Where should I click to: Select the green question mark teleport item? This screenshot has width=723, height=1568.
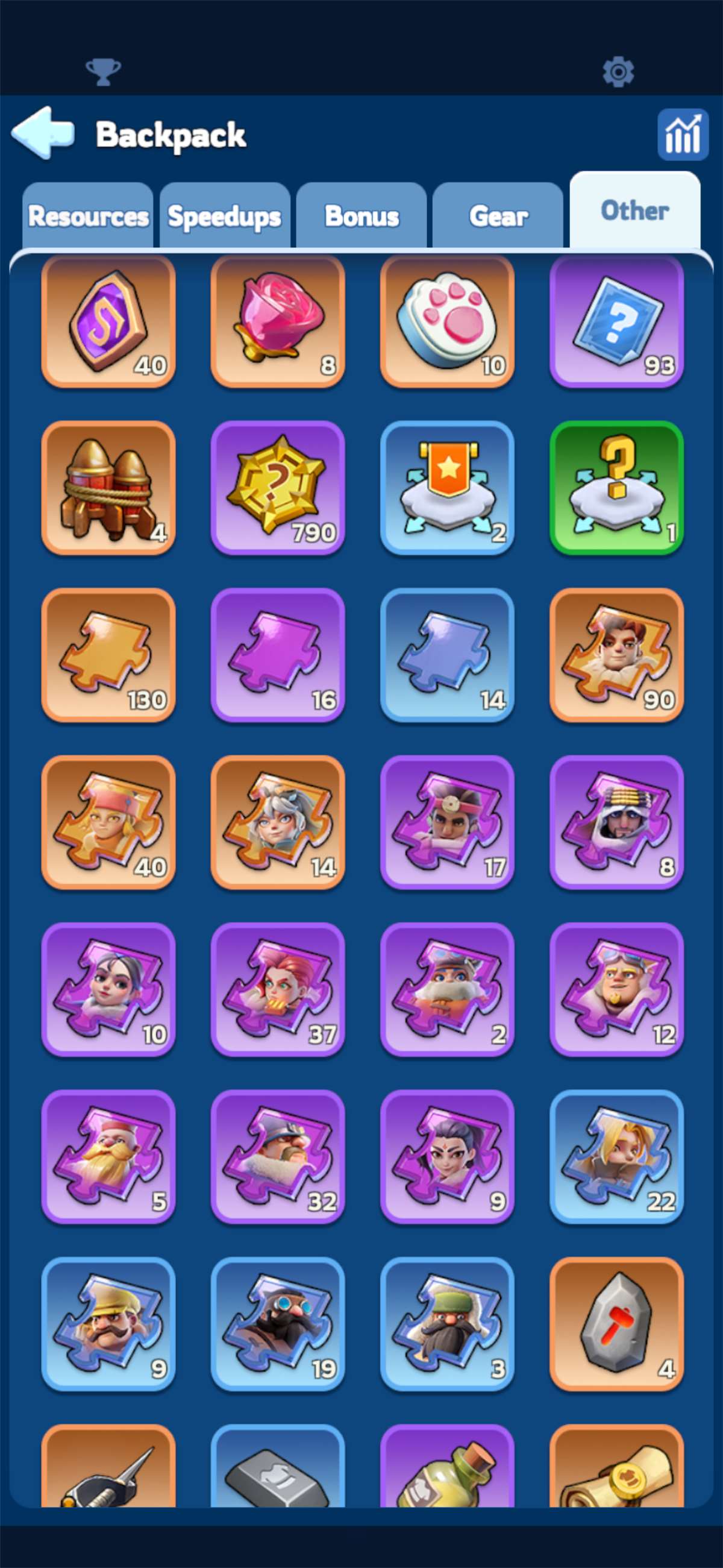[616, 488]
